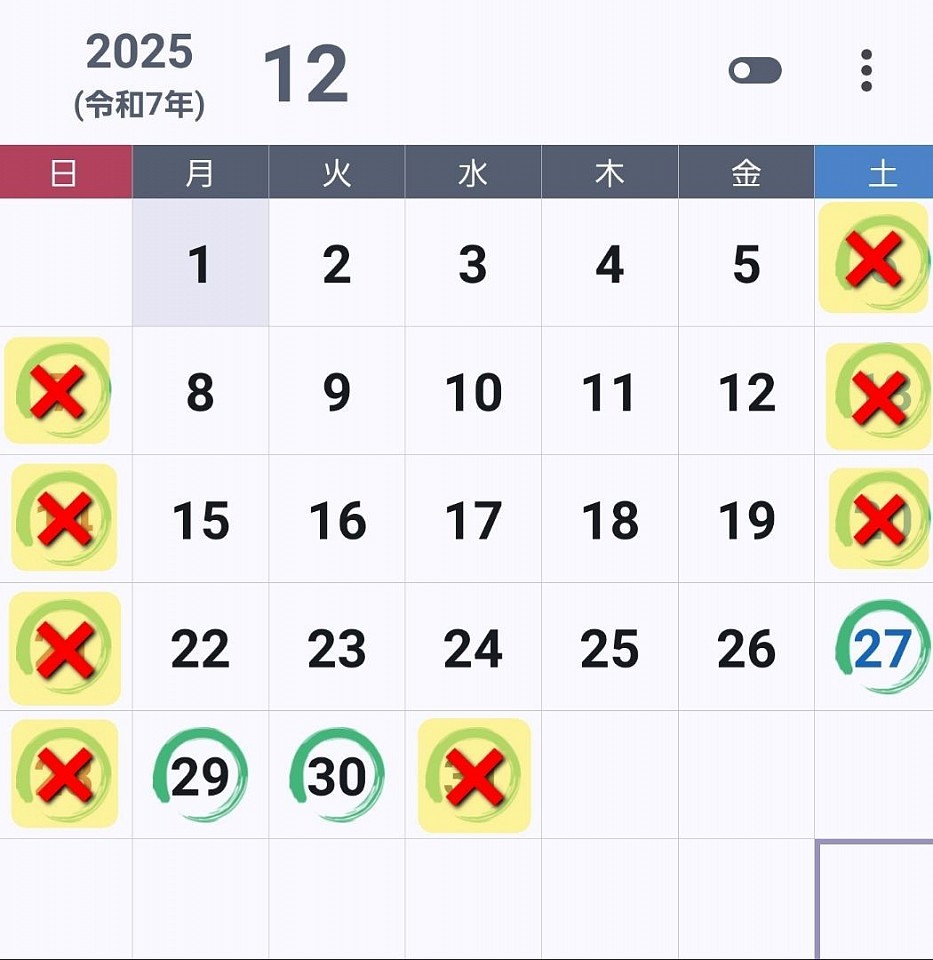
Task: Select December 1 on the calendar
Action: [200, 264]
